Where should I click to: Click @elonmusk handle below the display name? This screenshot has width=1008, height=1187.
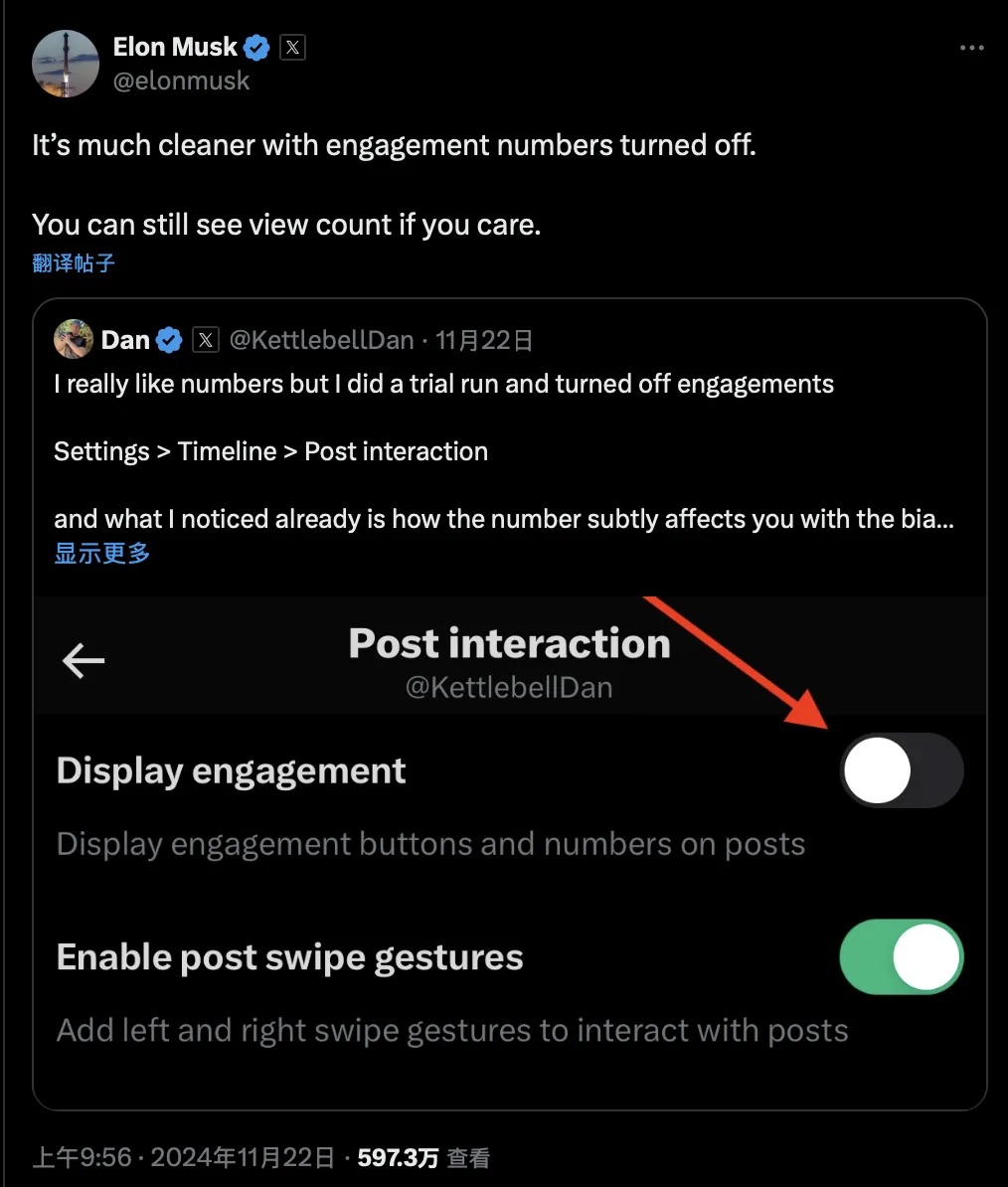[x=181, y=81]
